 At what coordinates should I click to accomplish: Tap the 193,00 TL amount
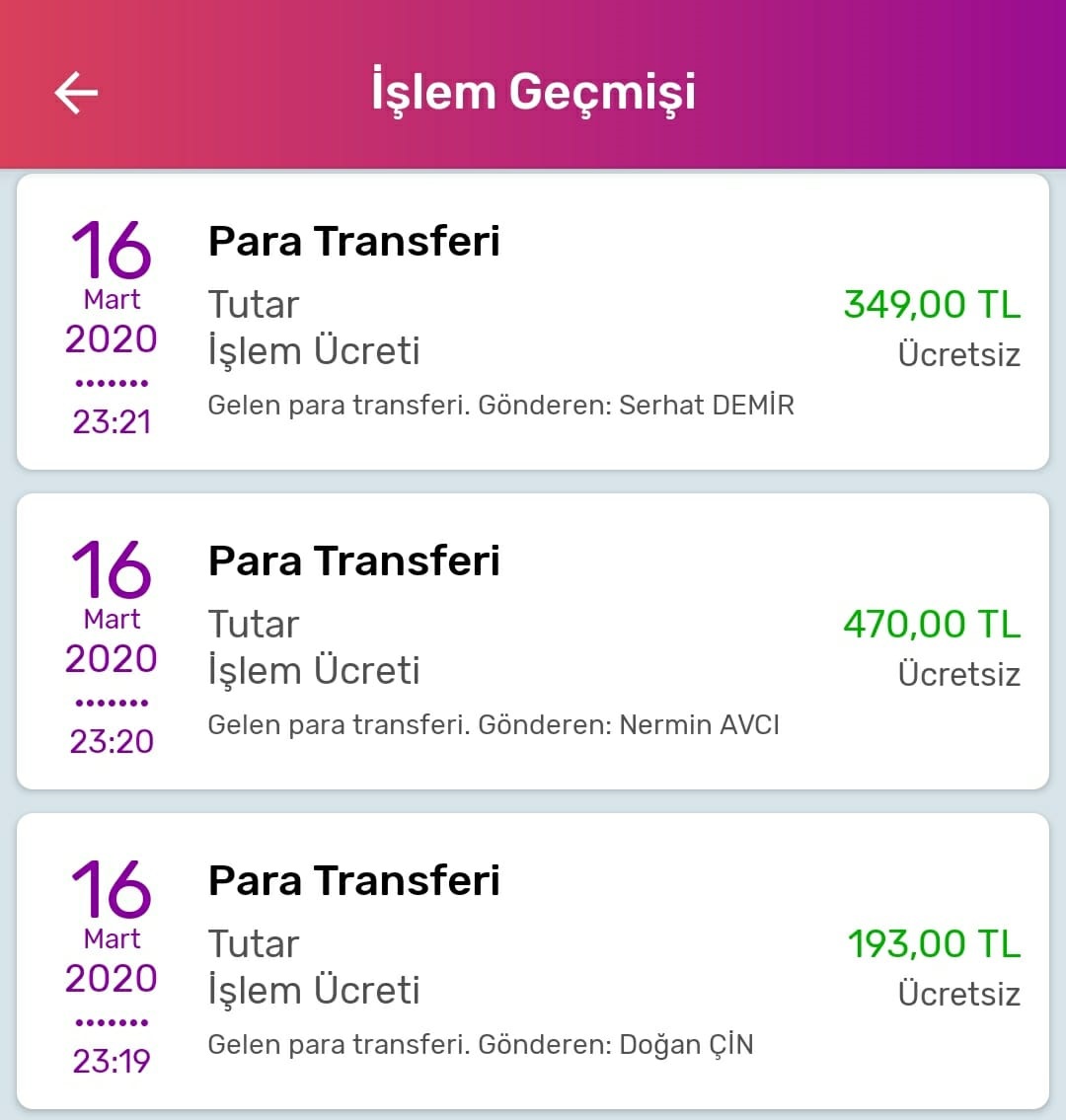click(933, 943)
